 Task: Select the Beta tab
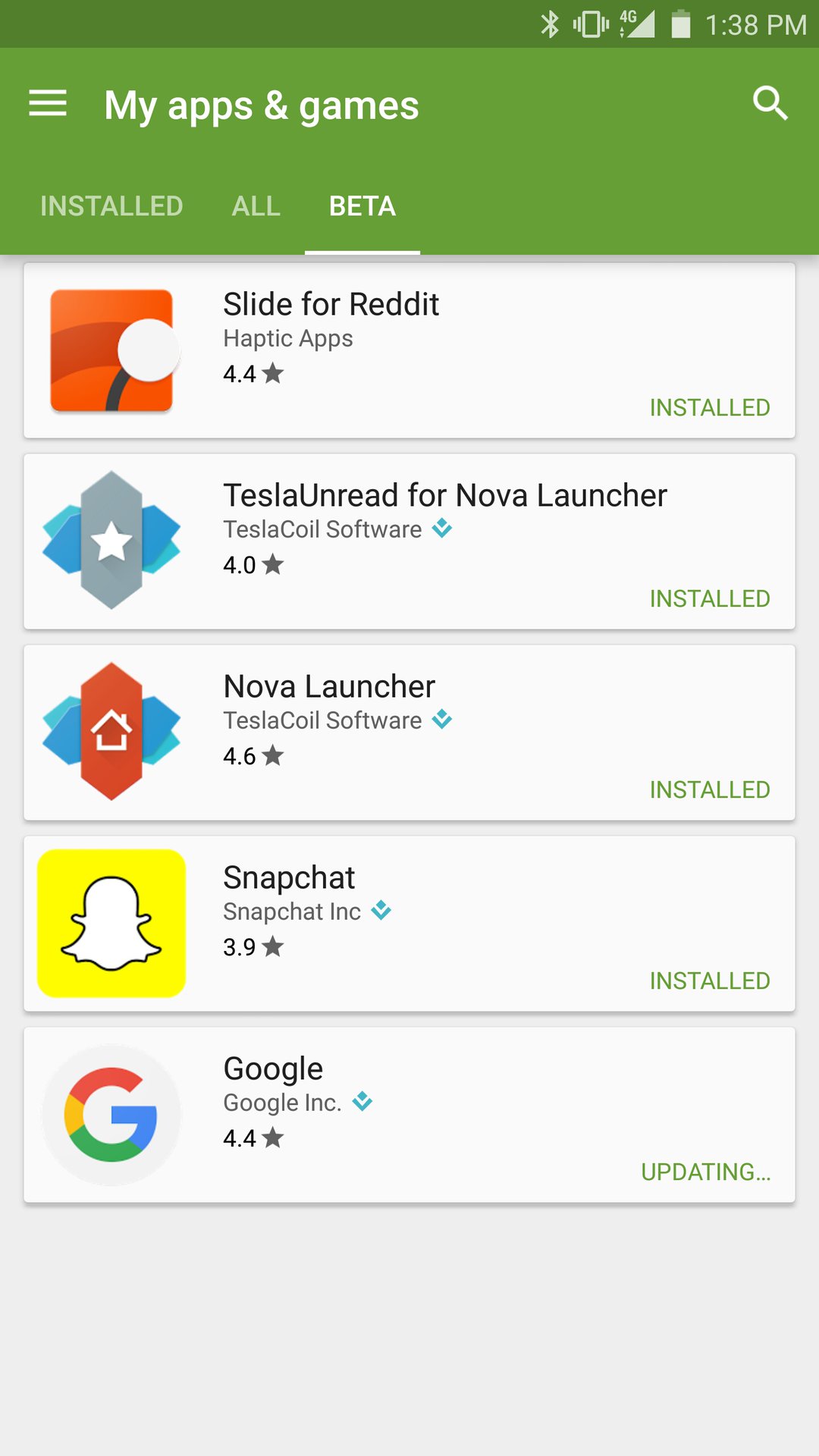pos(362,206)
